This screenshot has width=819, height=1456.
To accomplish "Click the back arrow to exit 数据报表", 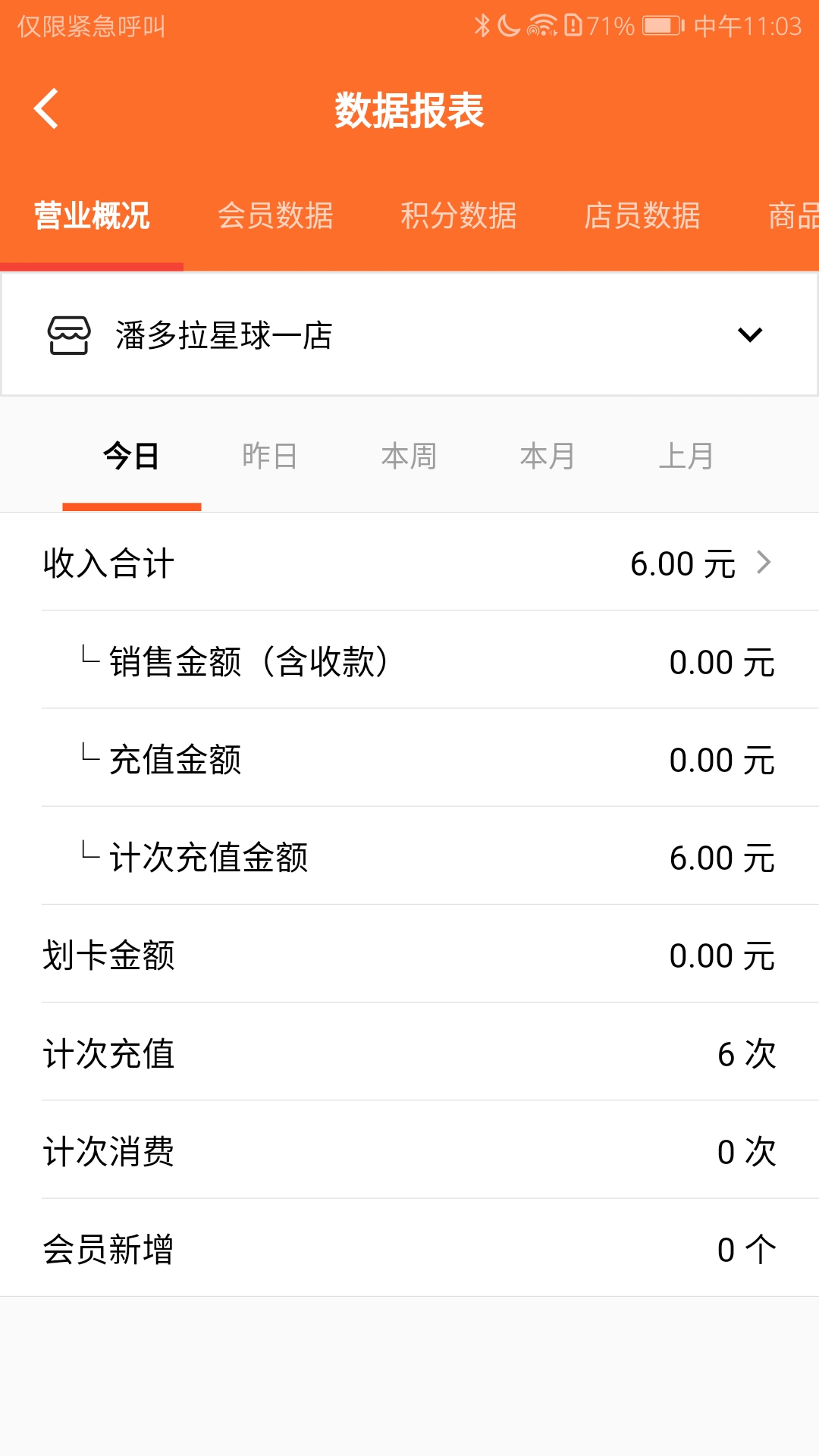I will click(47, 108).
